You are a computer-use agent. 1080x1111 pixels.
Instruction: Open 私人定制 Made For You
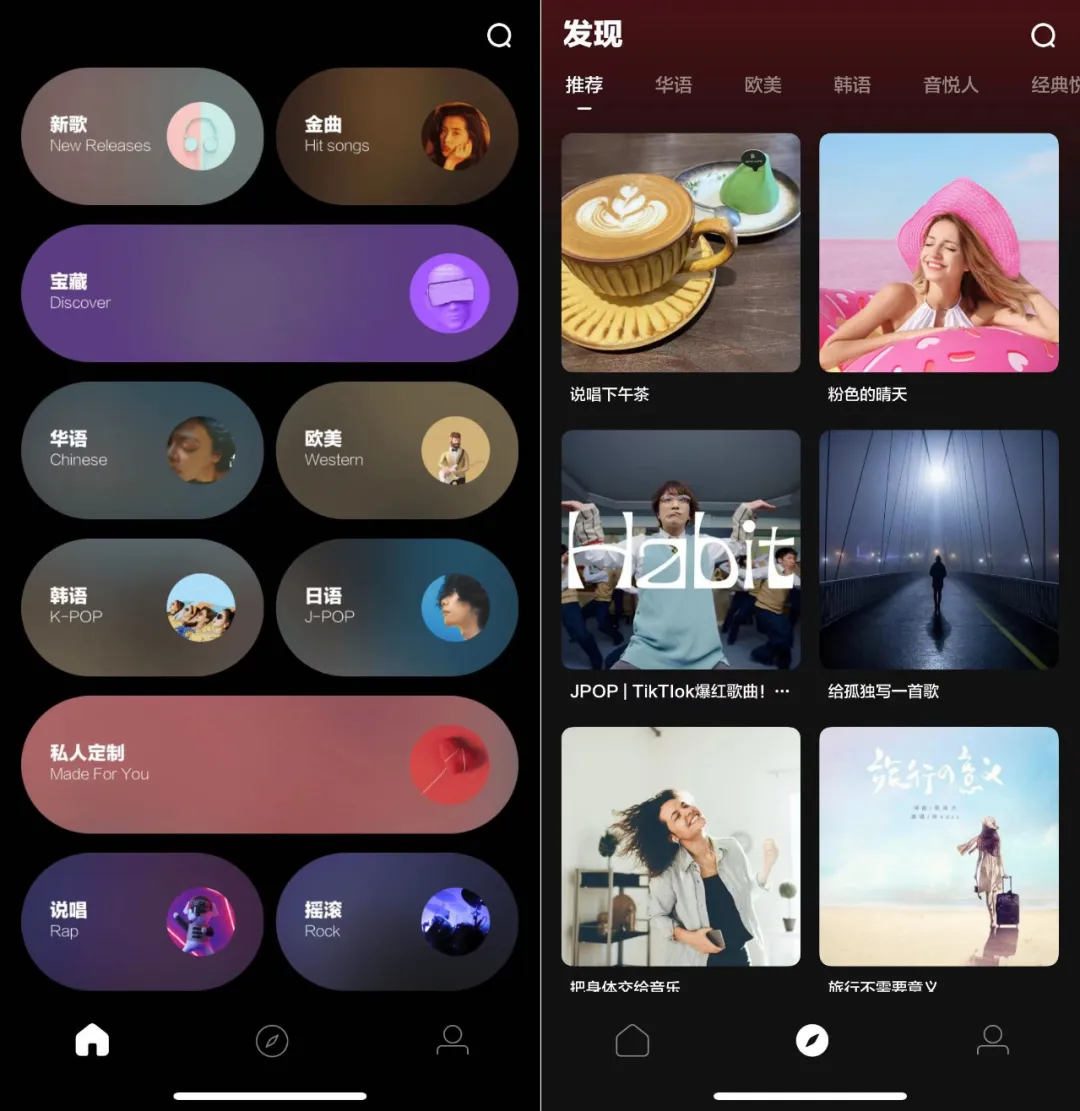click(269, 764)
